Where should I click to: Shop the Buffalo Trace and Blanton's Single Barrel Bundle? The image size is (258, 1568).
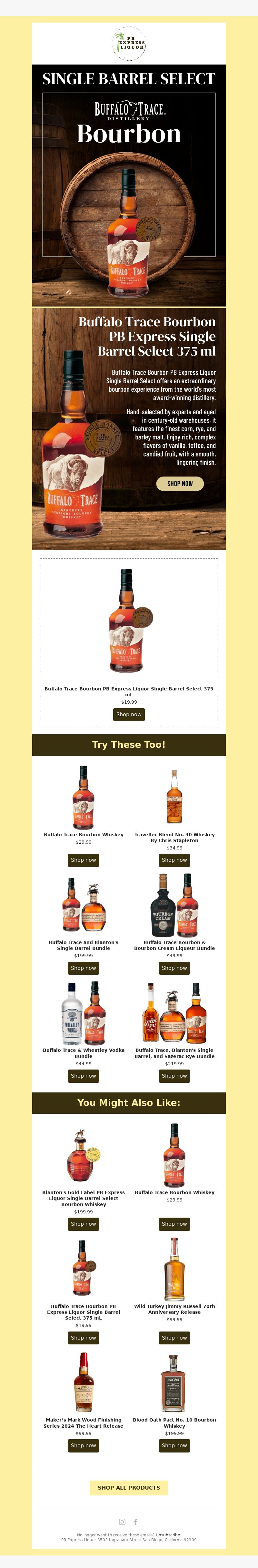pyautogui.click(x=83, y=968)
